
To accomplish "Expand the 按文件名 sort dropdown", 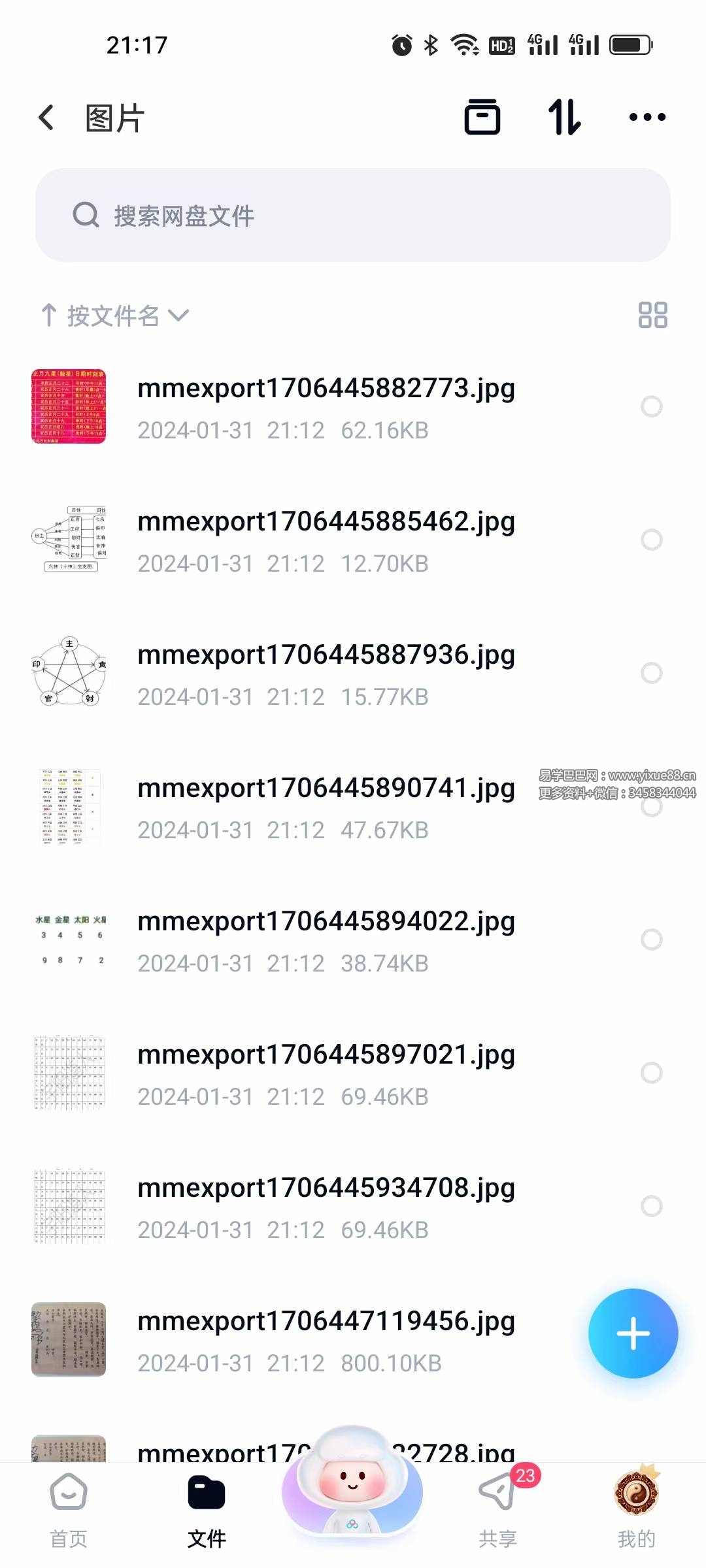I will click(x=115, y=316).
